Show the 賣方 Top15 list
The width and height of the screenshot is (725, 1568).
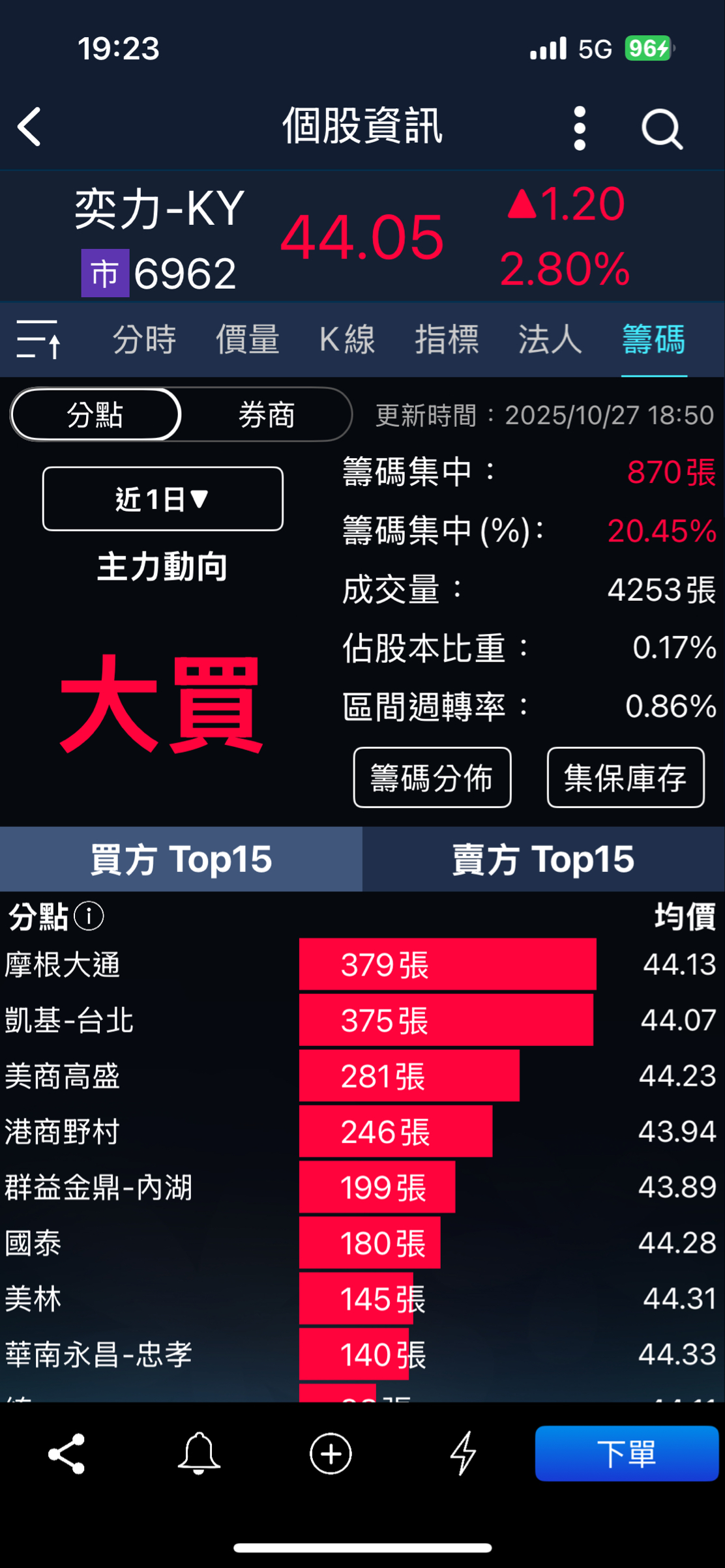[544, 859]
